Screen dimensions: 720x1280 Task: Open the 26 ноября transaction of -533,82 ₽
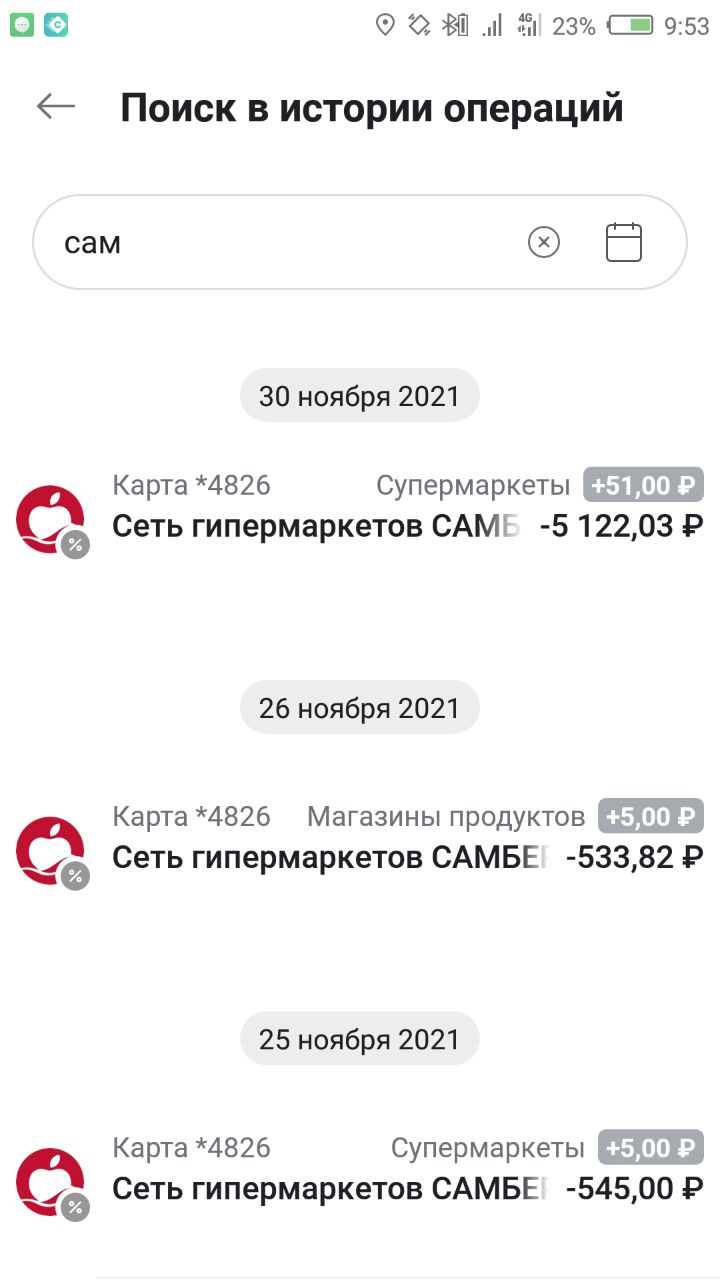point(360,839)
